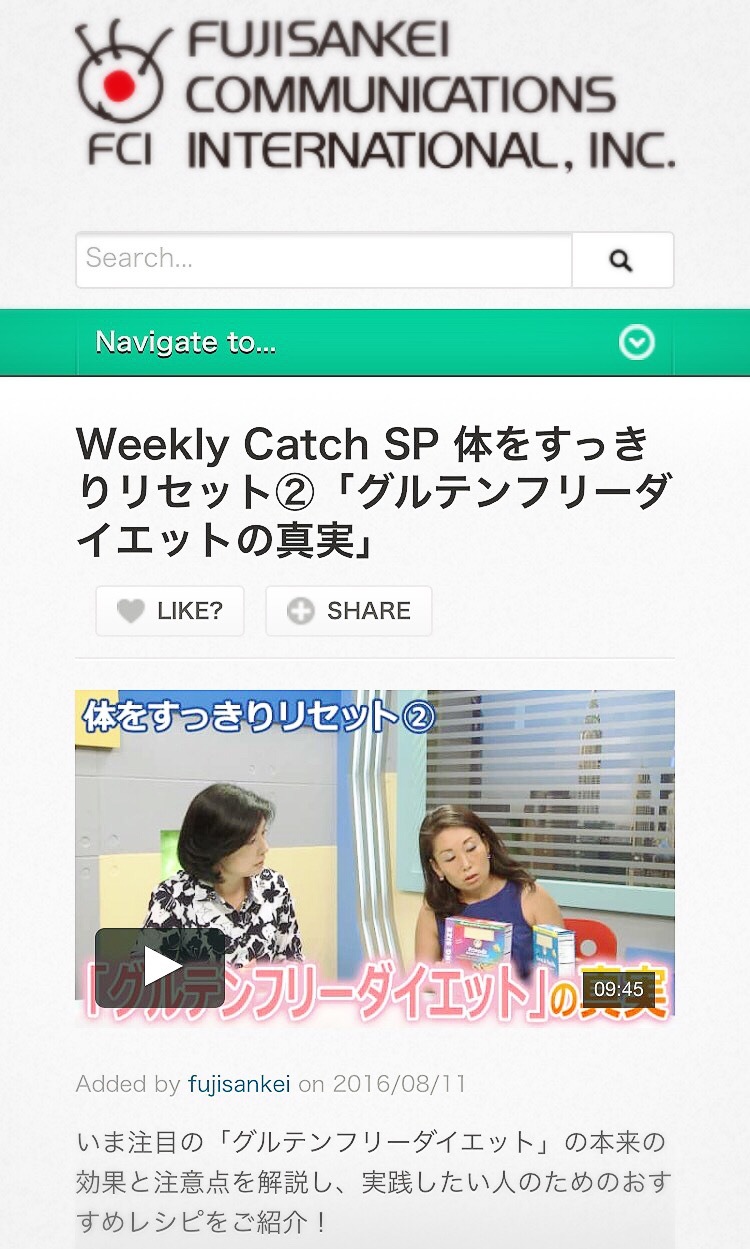750x1249 pixels.
Task: Like this video with LIKE? button
Action: point(170,611)
